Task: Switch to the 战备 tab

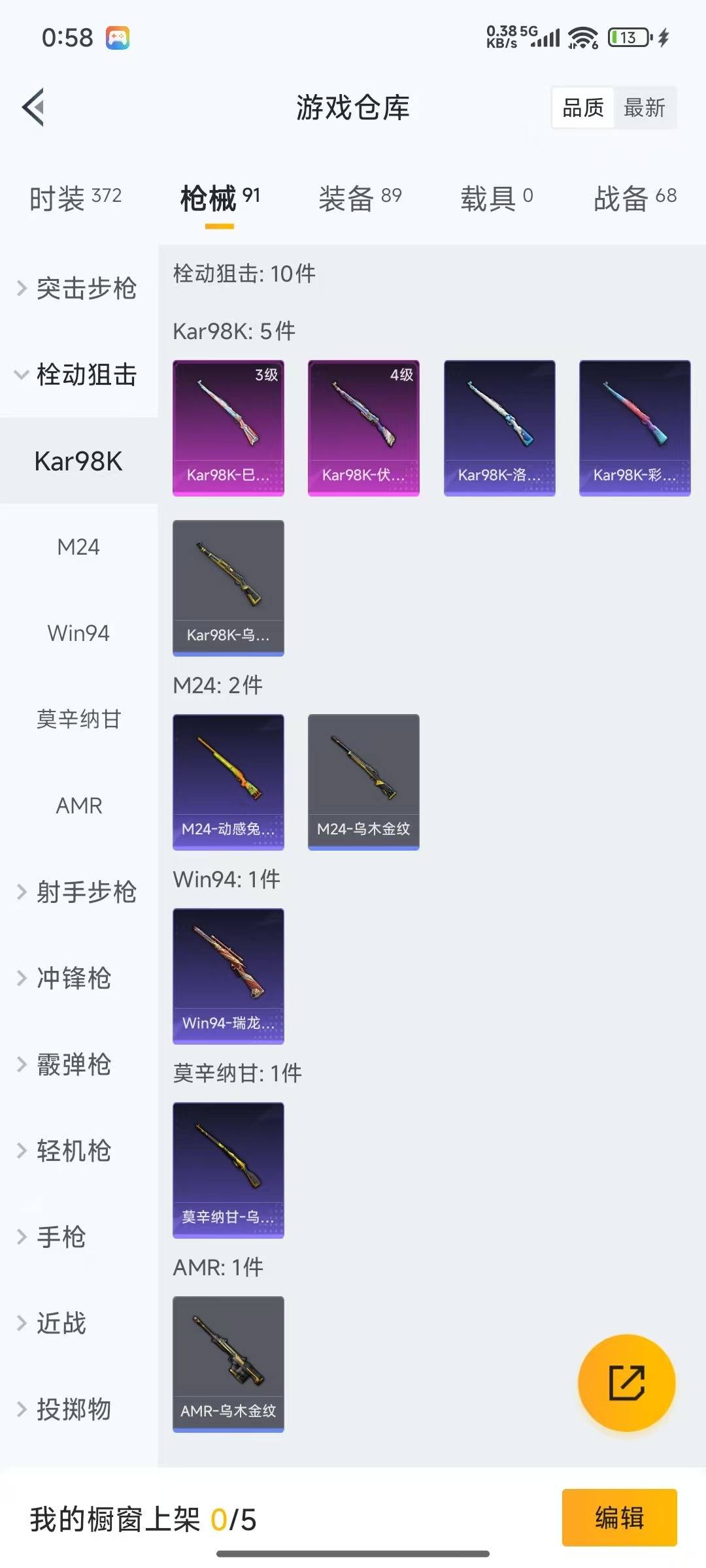Action: [x=634, y=198]
